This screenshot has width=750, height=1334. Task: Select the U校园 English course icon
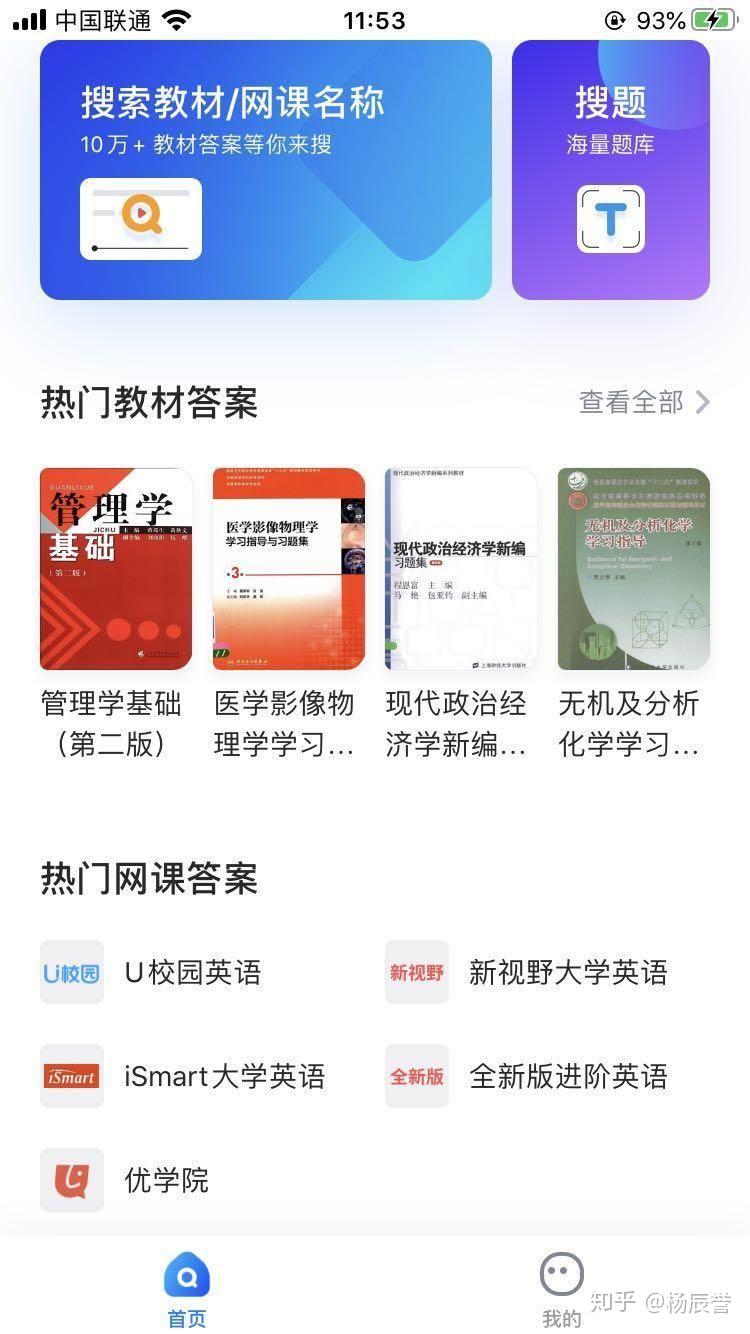pos(71,971)
